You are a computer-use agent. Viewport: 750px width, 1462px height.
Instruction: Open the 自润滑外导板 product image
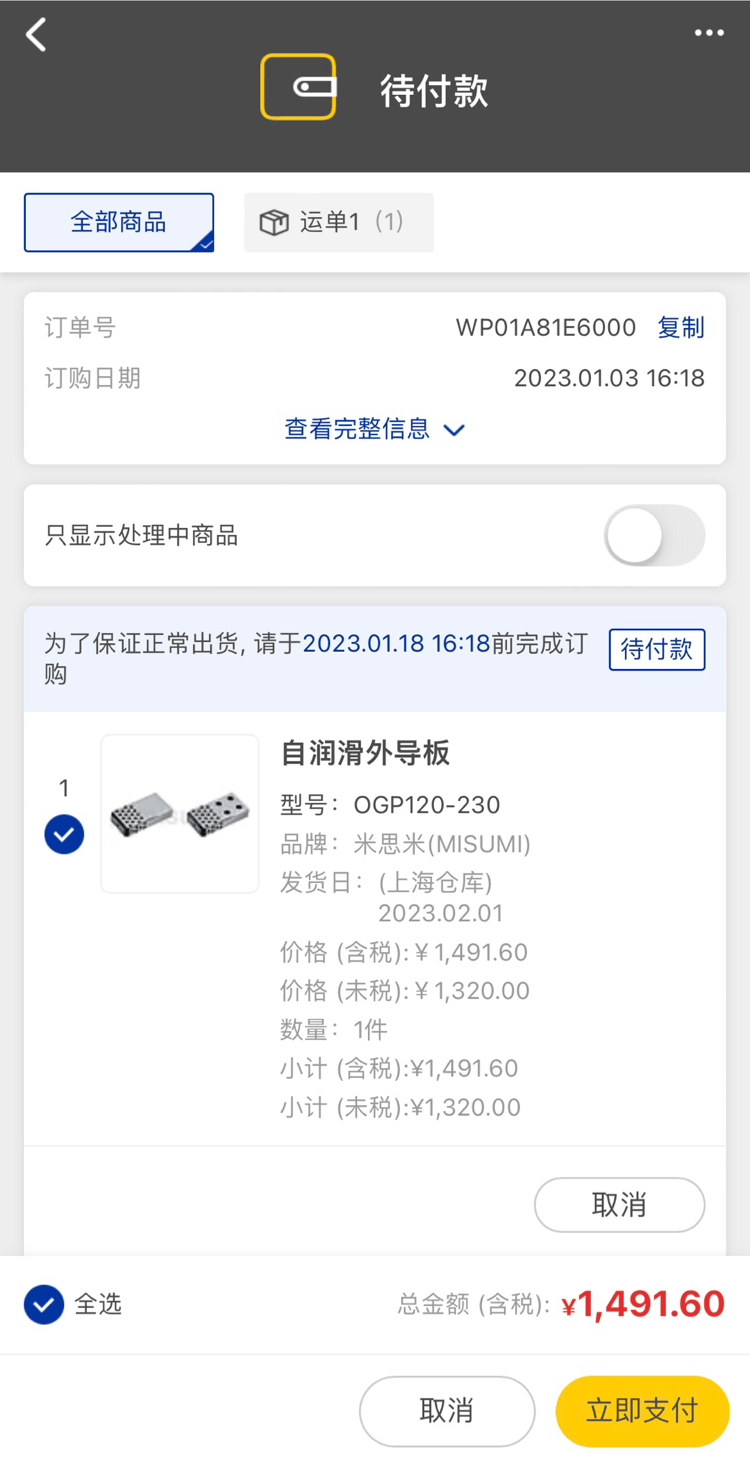coord(180,814)
